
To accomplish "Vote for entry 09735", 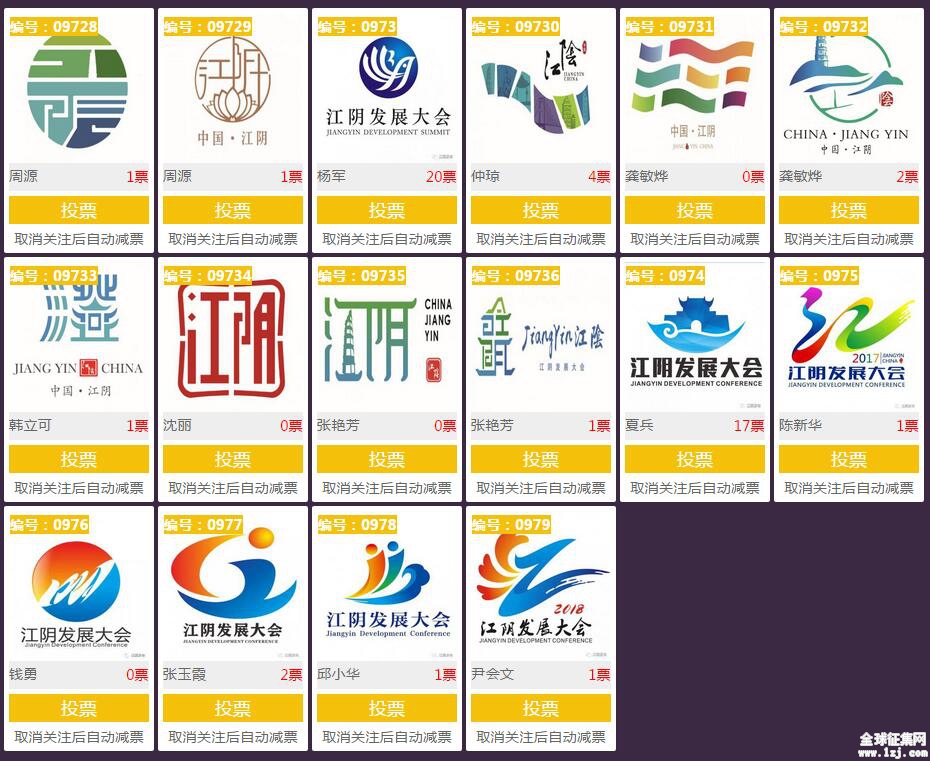I will (x=387, y=459).
